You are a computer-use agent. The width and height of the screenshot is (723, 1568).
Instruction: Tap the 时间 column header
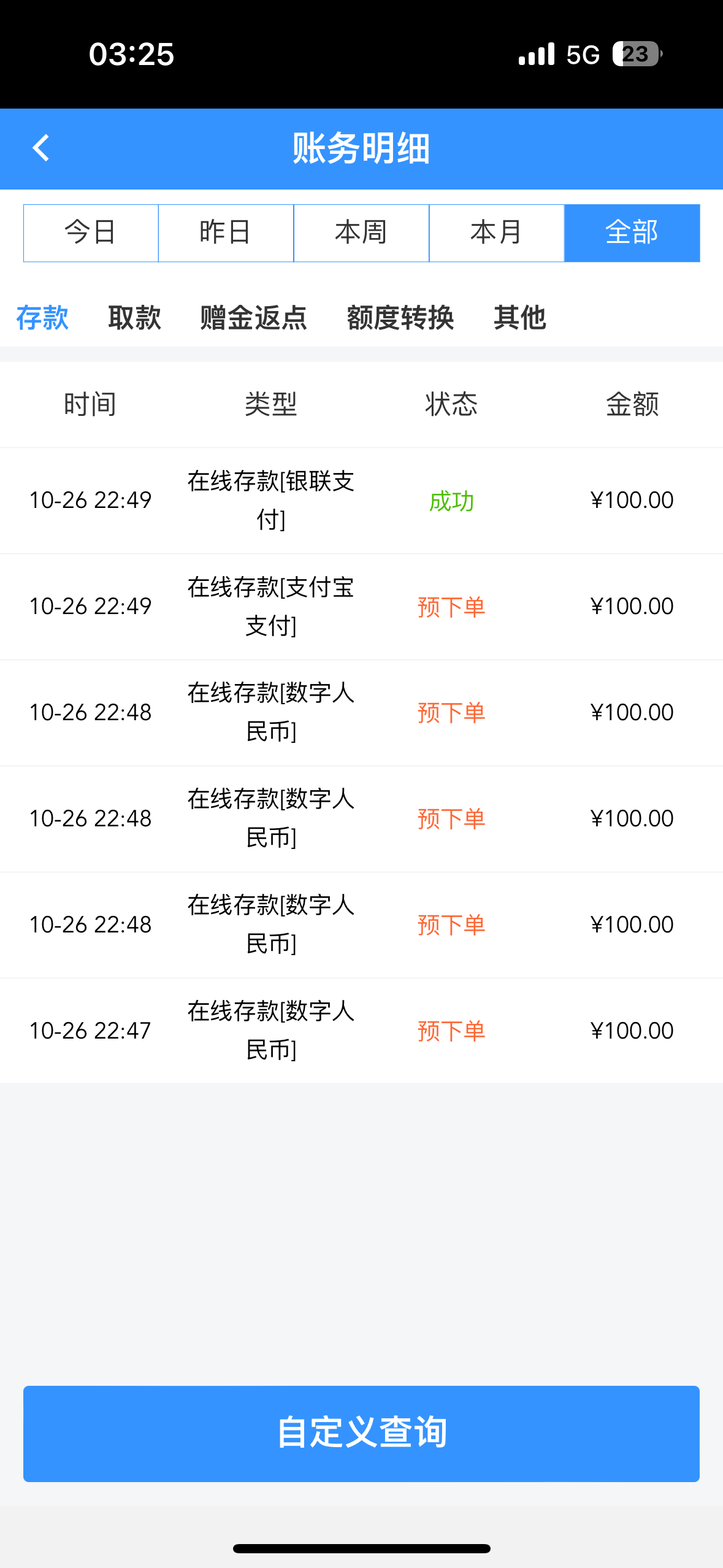pyautogui.click(x=90, y=404)
